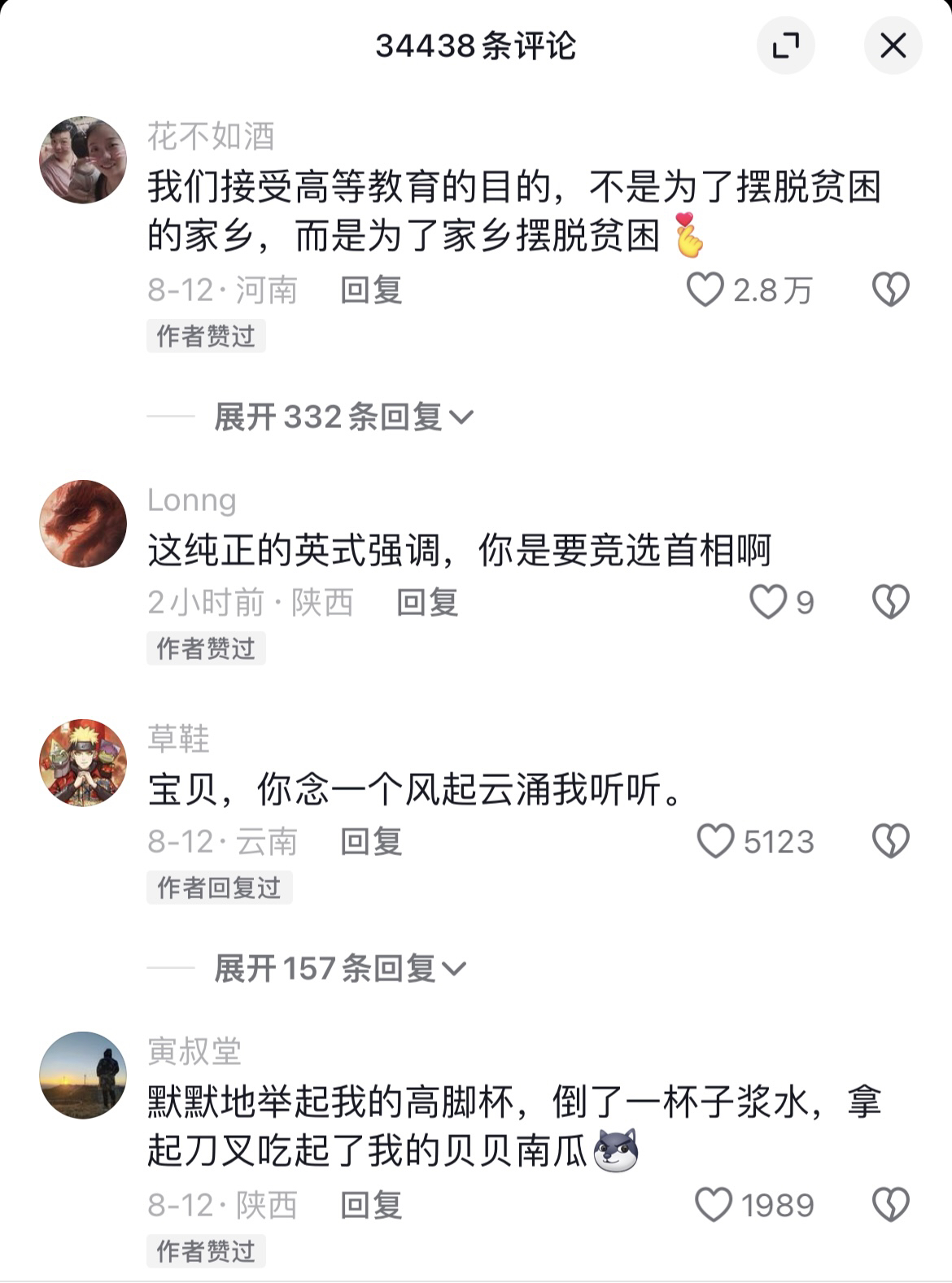
Task: Expand the 157 replies
Action: [339, 968]
